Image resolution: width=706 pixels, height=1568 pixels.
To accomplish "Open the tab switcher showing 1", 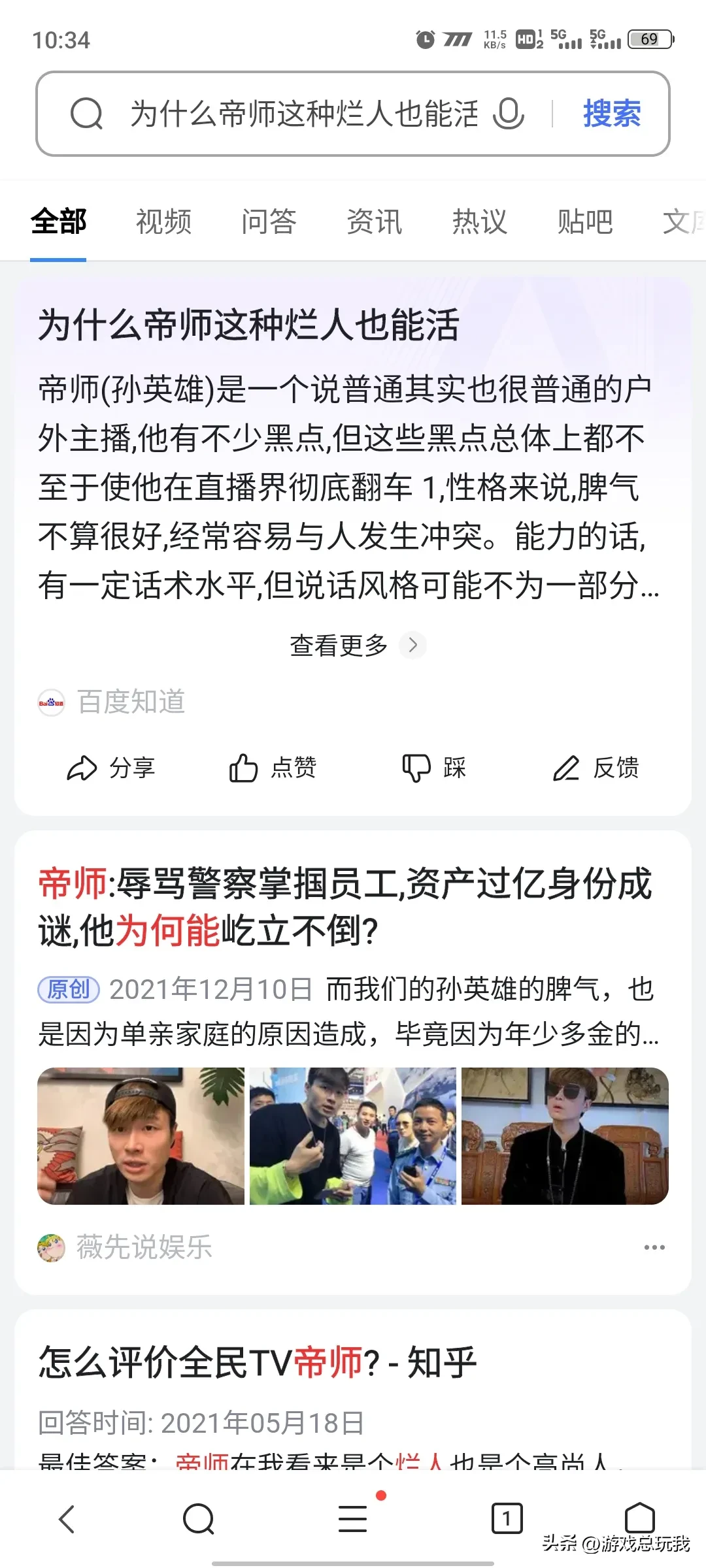I will click(x=507, y=1519).
